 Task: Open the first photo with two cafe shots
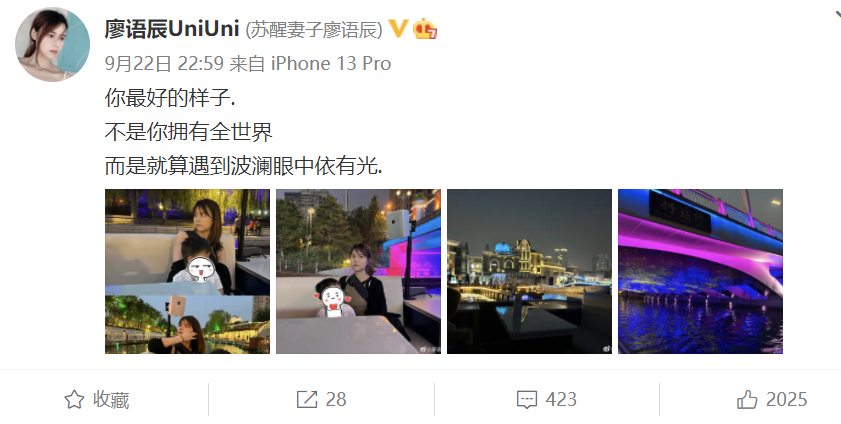click(x=187, y=271)
